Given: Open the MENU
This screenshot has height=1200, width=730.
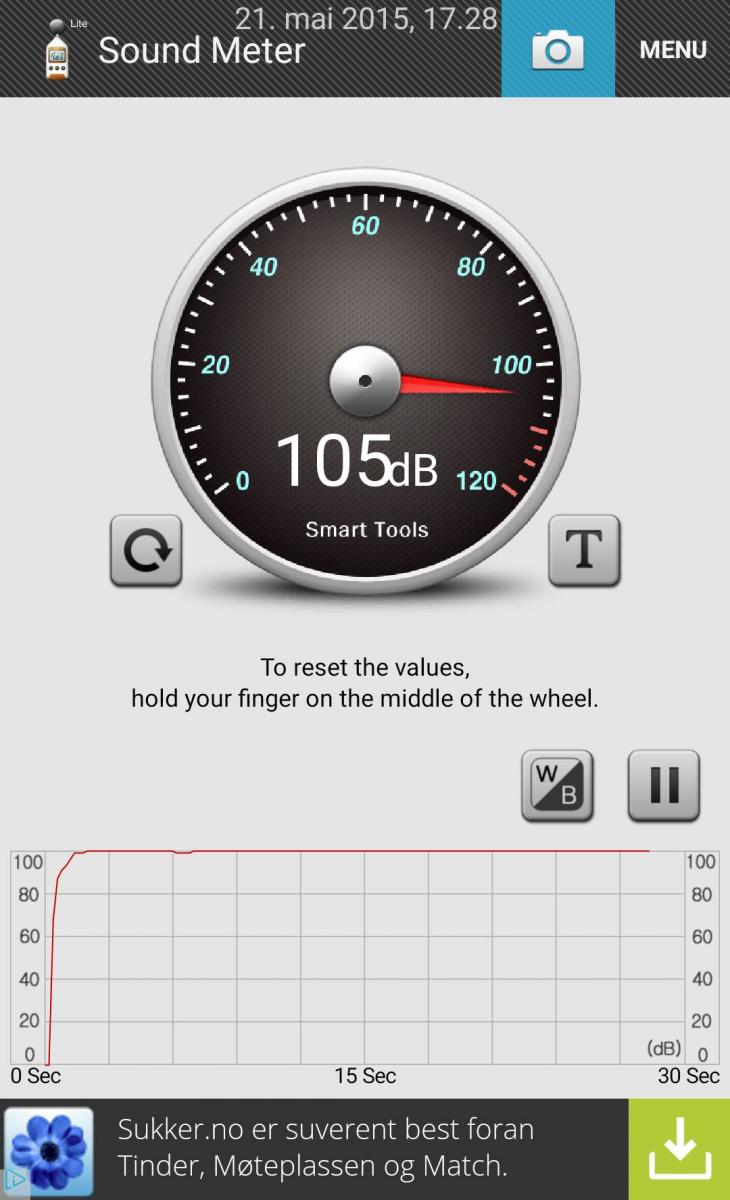Looking at the screenshot, I should (x=673, y=49).
